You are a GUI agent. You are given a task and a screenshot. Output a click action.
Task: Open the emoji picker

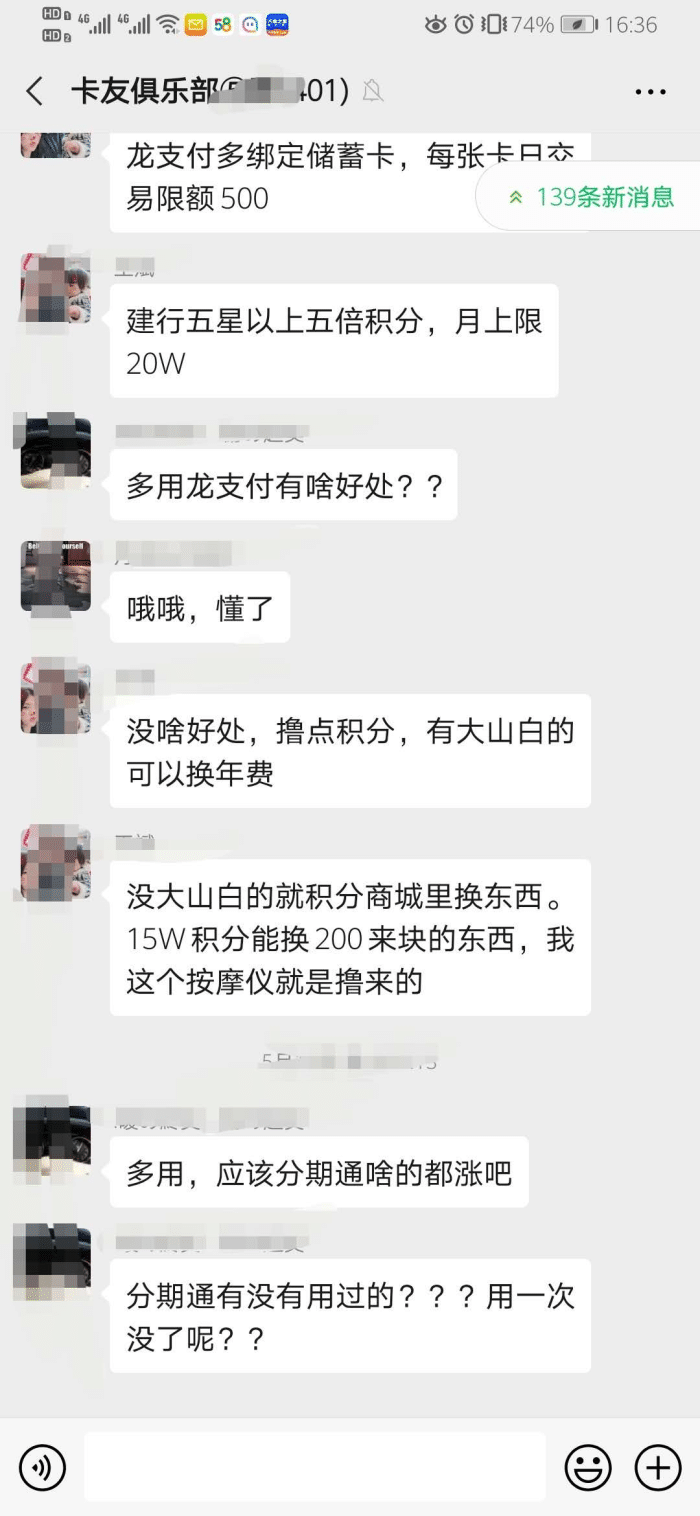(588, 1467)
